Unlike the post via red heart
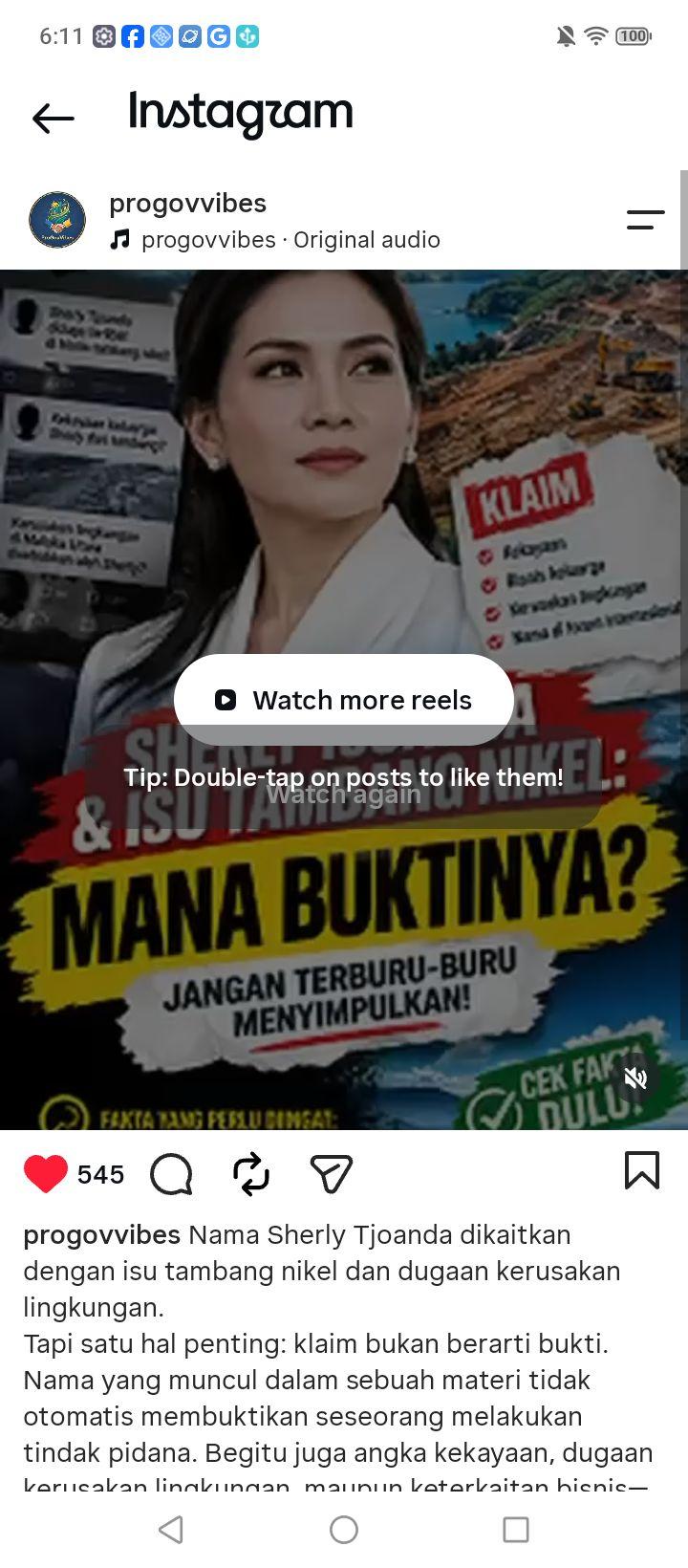The height and width of the screenshot is (1568, 688). pyautogui.click(x=45, y=1173)
